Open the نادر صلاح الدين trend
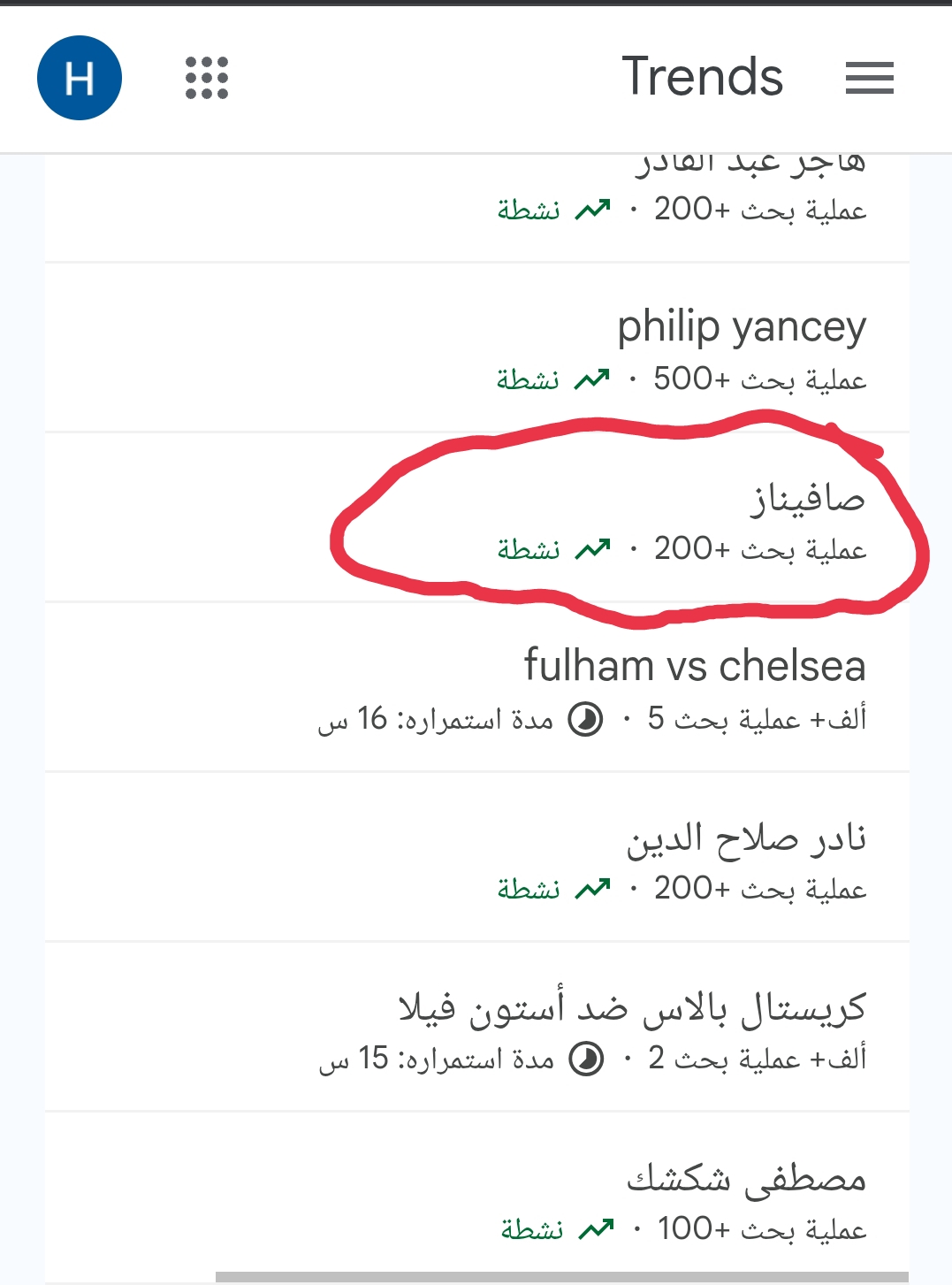Viewport: 952px width, 1285px height. (x=746, y=838)
